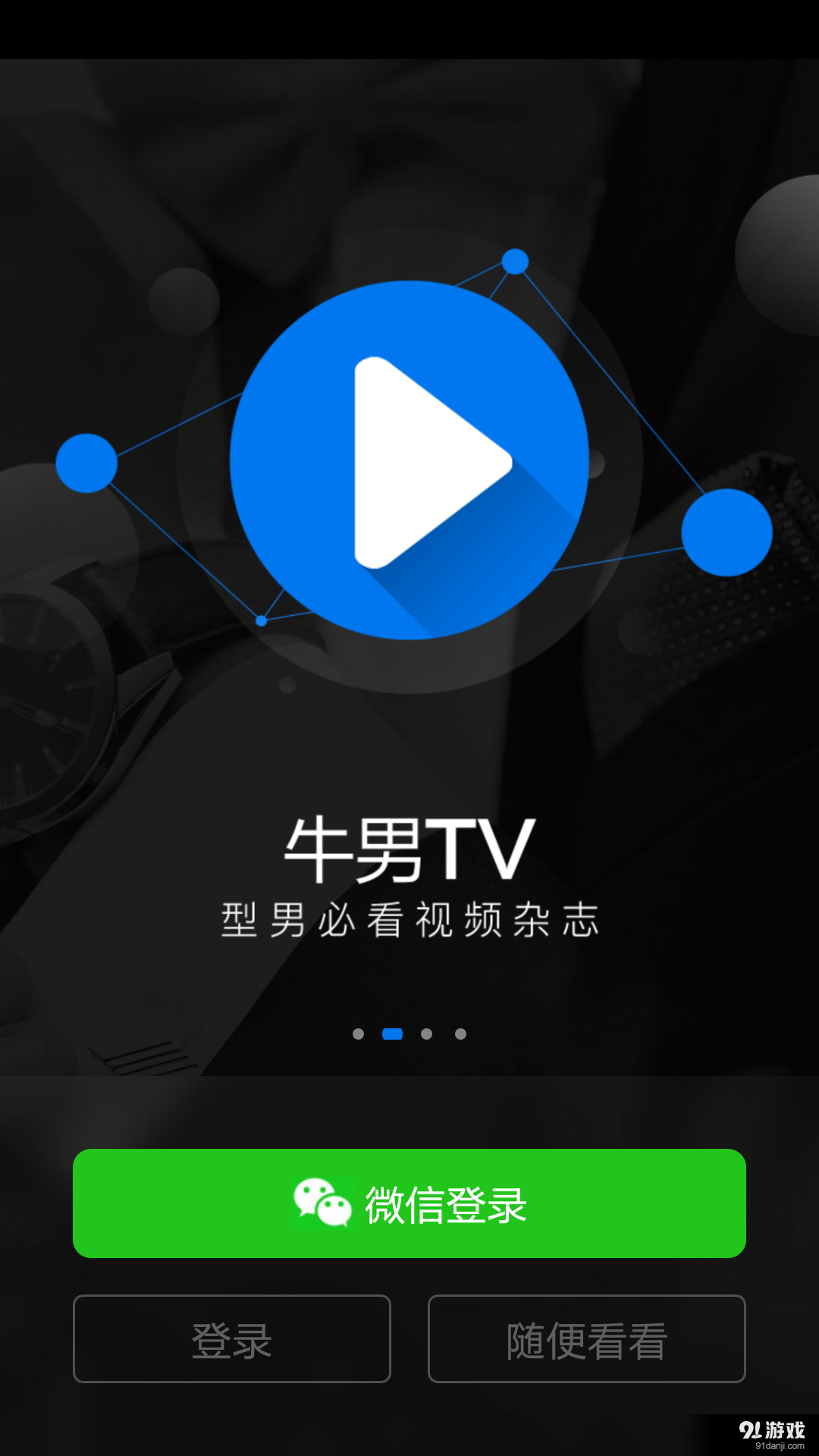Jump to the fourth intro slide
The height and width of the screenshot is (1456, 819).
(x=461, y=1034)
